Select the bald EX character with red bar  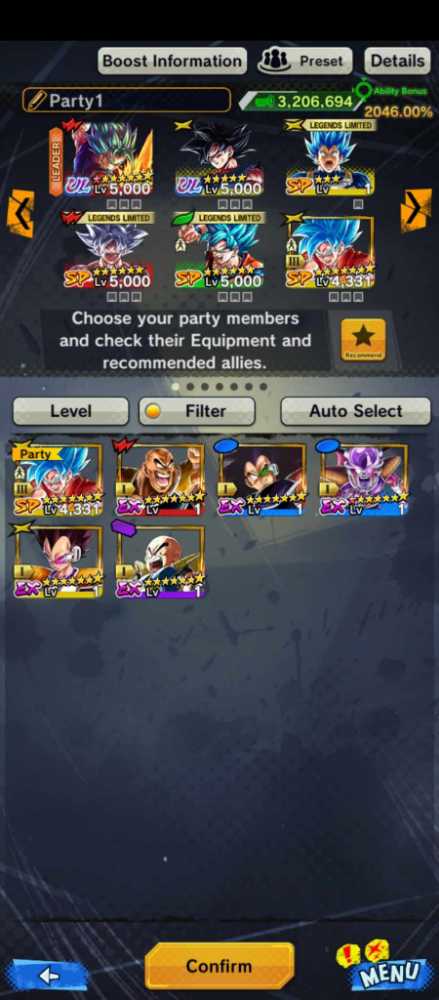tap(160, 480)
